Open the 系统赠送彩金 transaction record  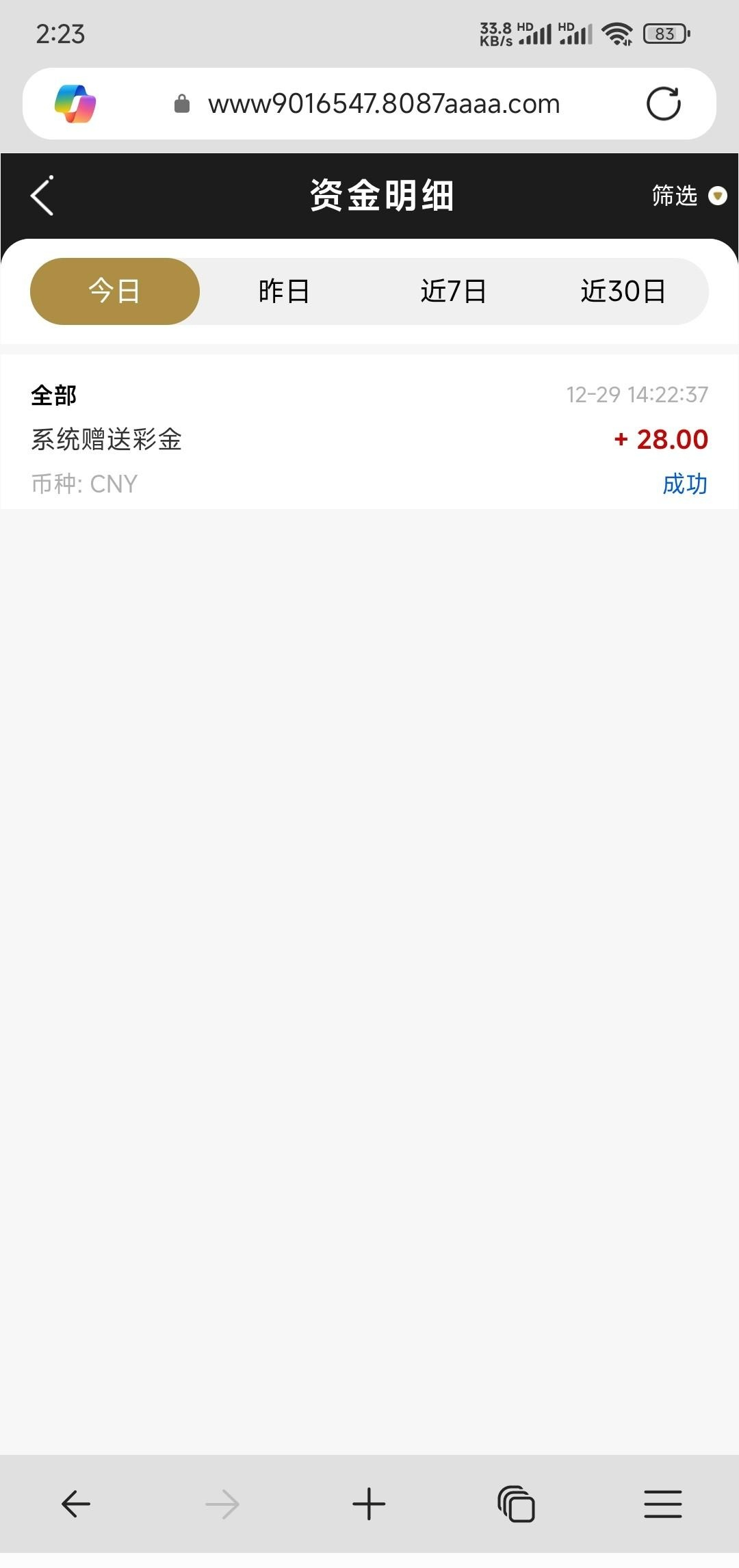pyautogui.click(x=369, y=439)
